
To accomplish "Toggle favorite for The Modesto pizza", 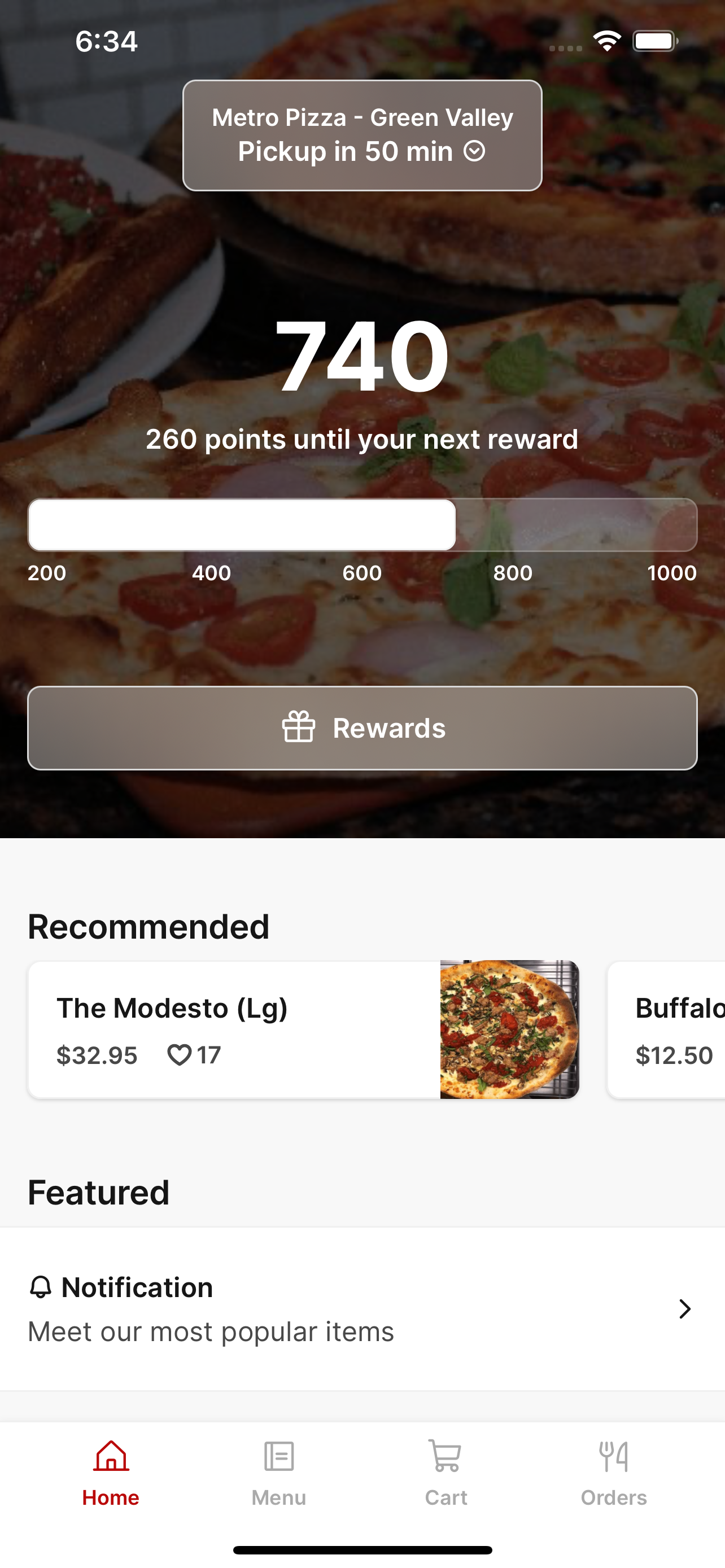I will click(180, 1056).
